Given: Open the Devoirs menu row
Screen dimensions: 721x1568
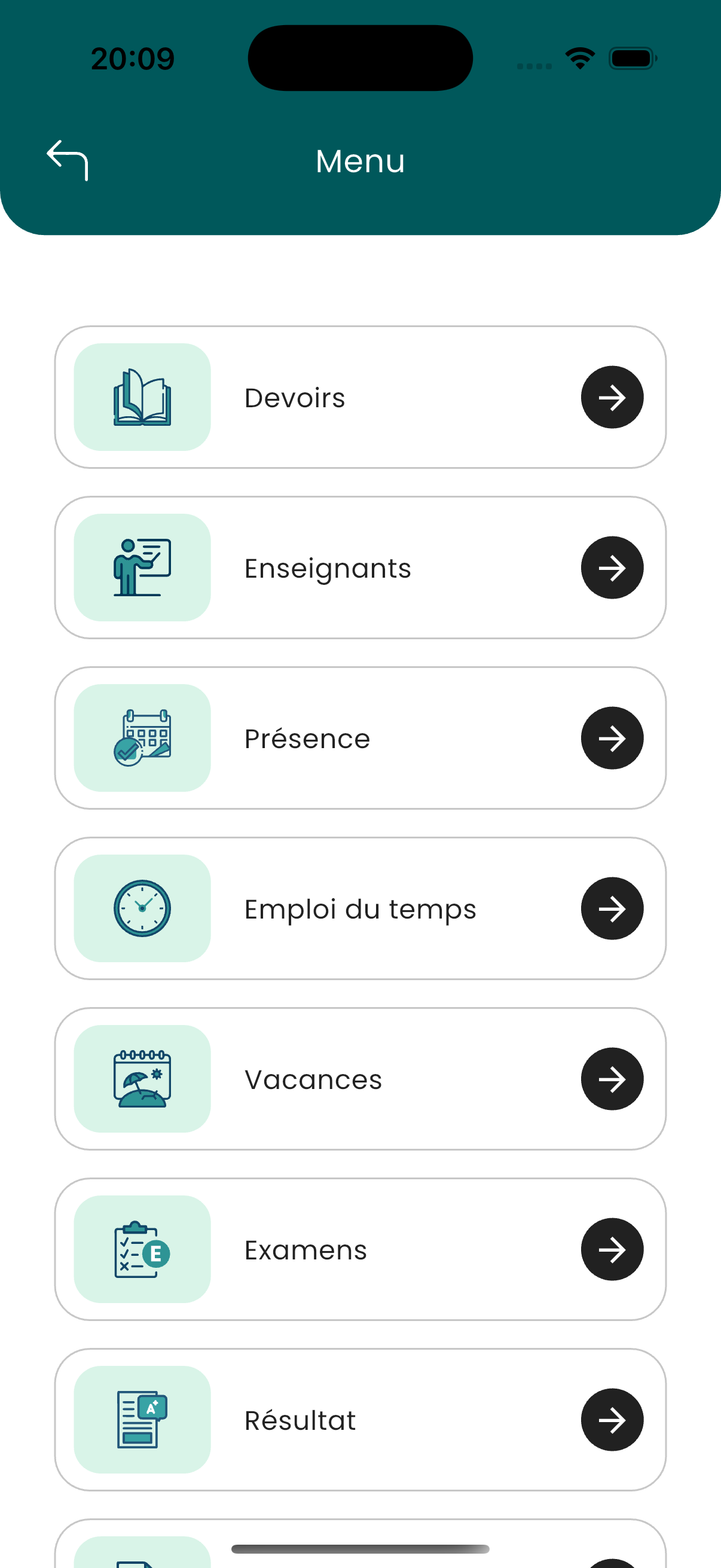Looking at the screenshot, I should coord(360,397).
